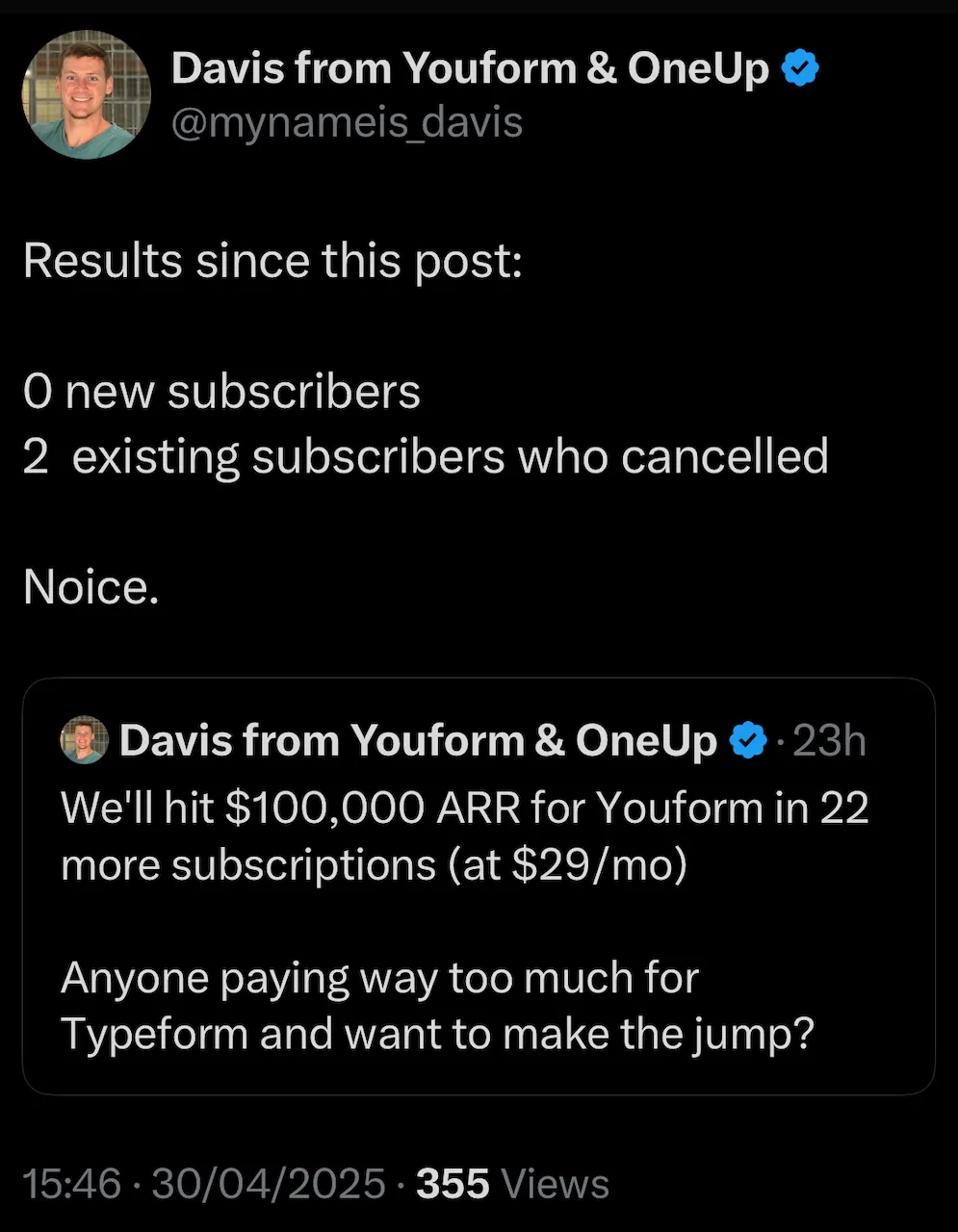Select the 23h timestamp on the quoted tweet
The width and height of the screenshot is (958, 1232).
click(x=828, y=740)
